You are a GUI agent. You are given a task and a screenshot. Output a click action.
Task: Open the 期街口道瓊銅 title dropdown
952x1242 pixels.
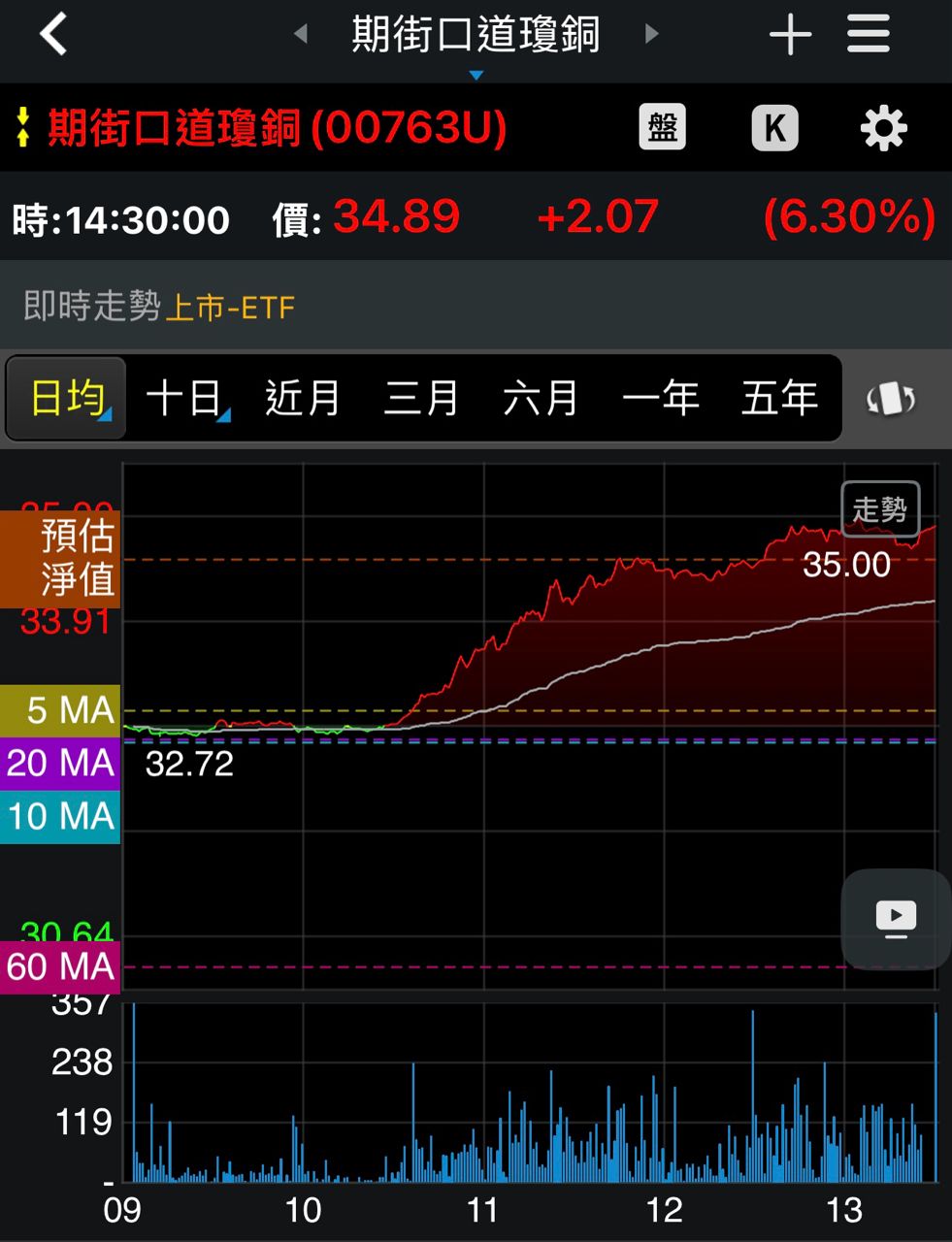tap(476, 39)
